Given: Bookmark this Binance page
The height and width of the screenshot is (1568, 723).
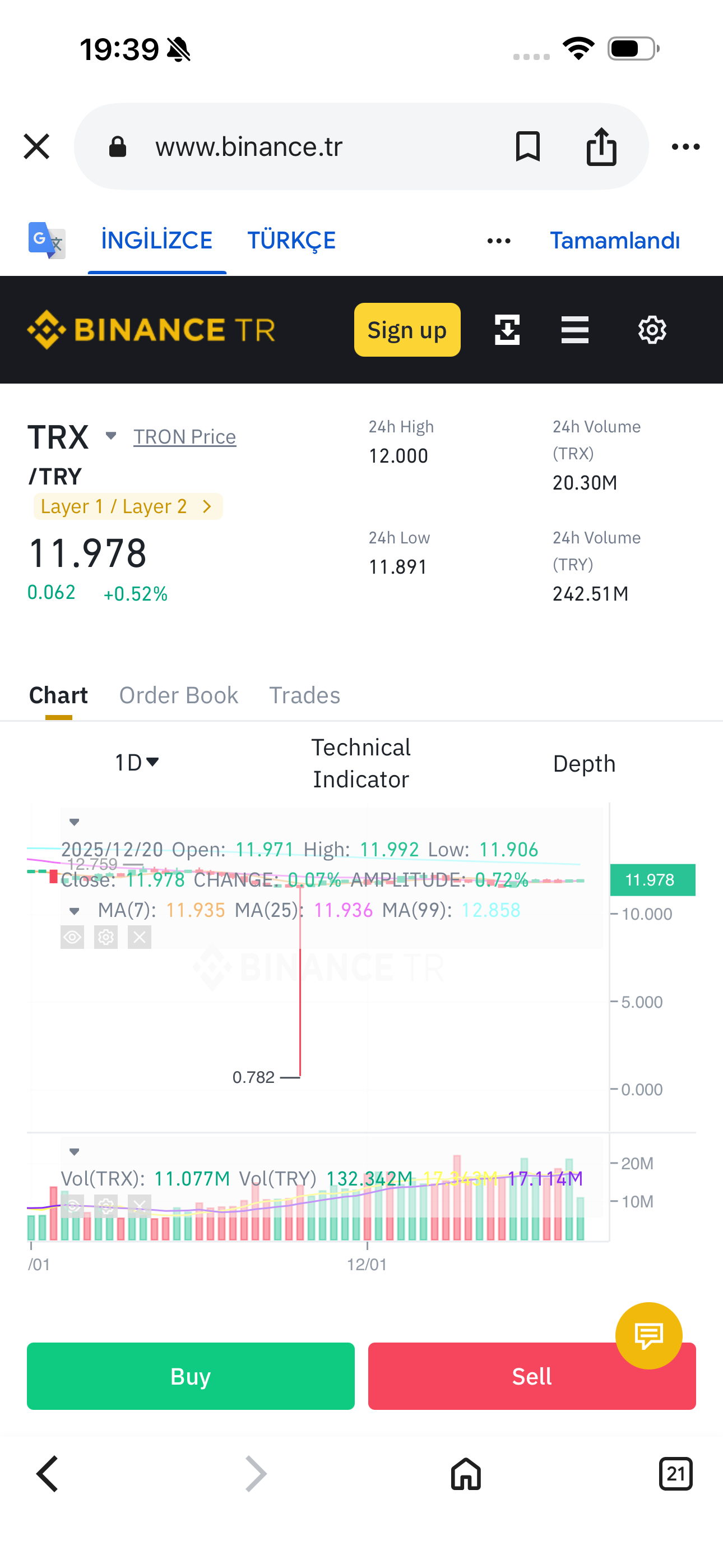Looking at the screenshot, I should point(527,147).
